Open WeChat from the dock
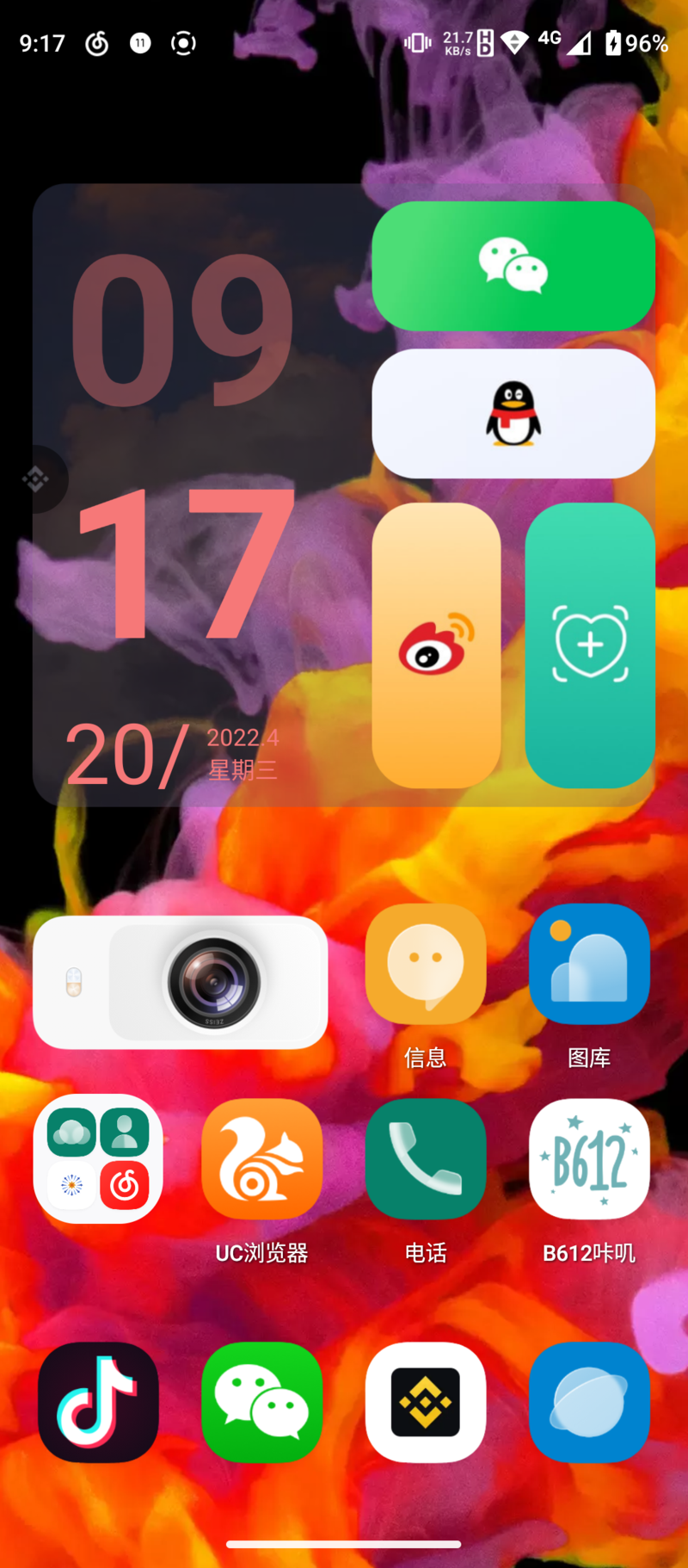Viewport: 688px width, 1568px height. click(262, 1402)
